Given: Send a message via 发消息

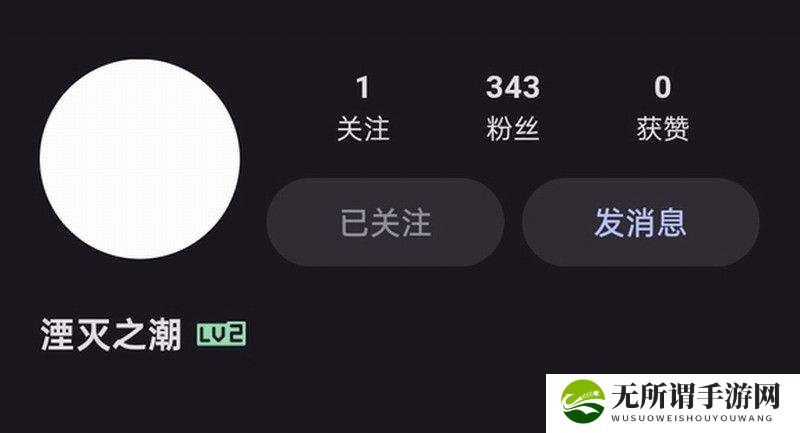Looking at the screenshot, I should click(640, 222).
